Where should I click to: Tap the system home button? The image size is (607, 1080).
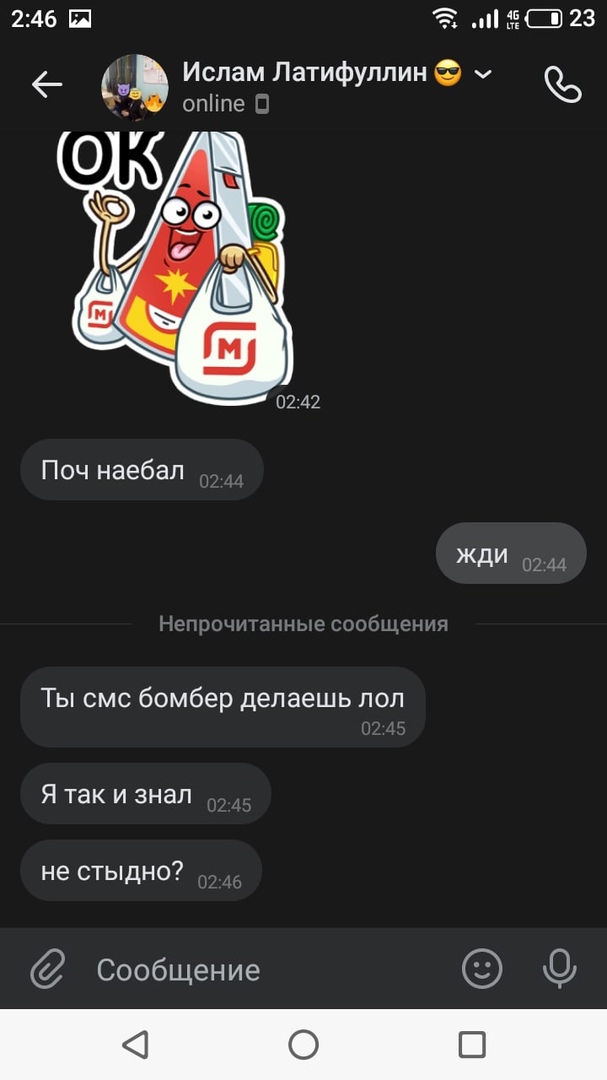pos(303,1045)
